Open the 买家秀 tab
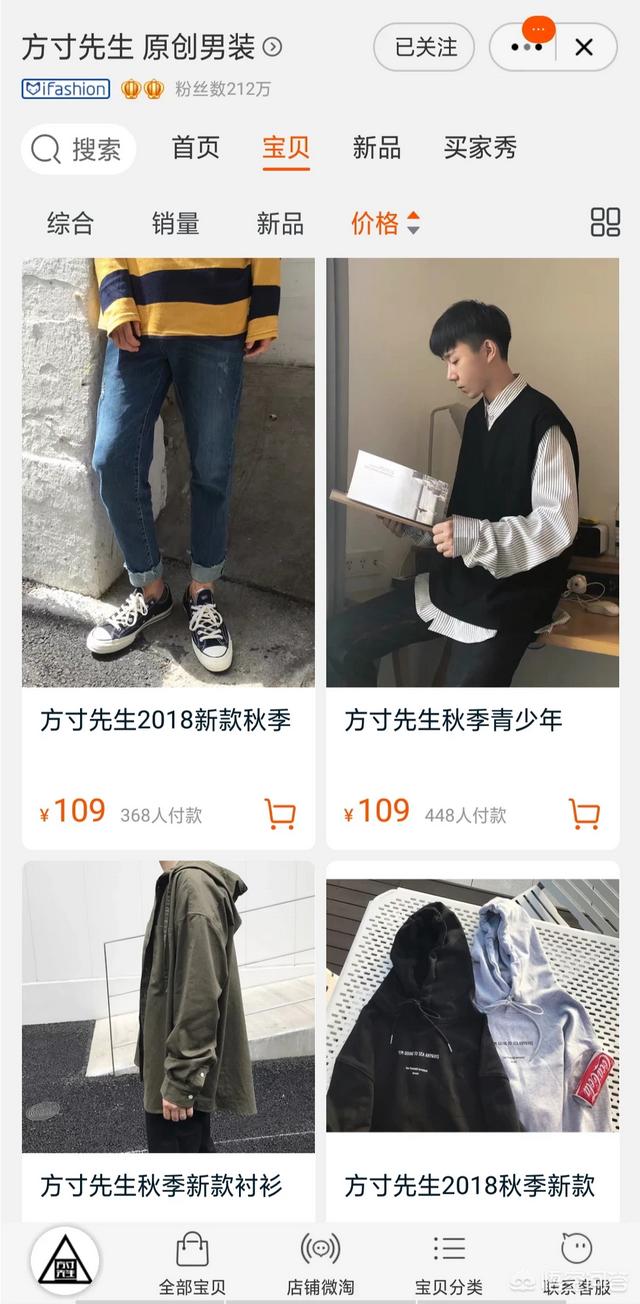Screen dimensions: 640x1304 click(x=480, y=148)
